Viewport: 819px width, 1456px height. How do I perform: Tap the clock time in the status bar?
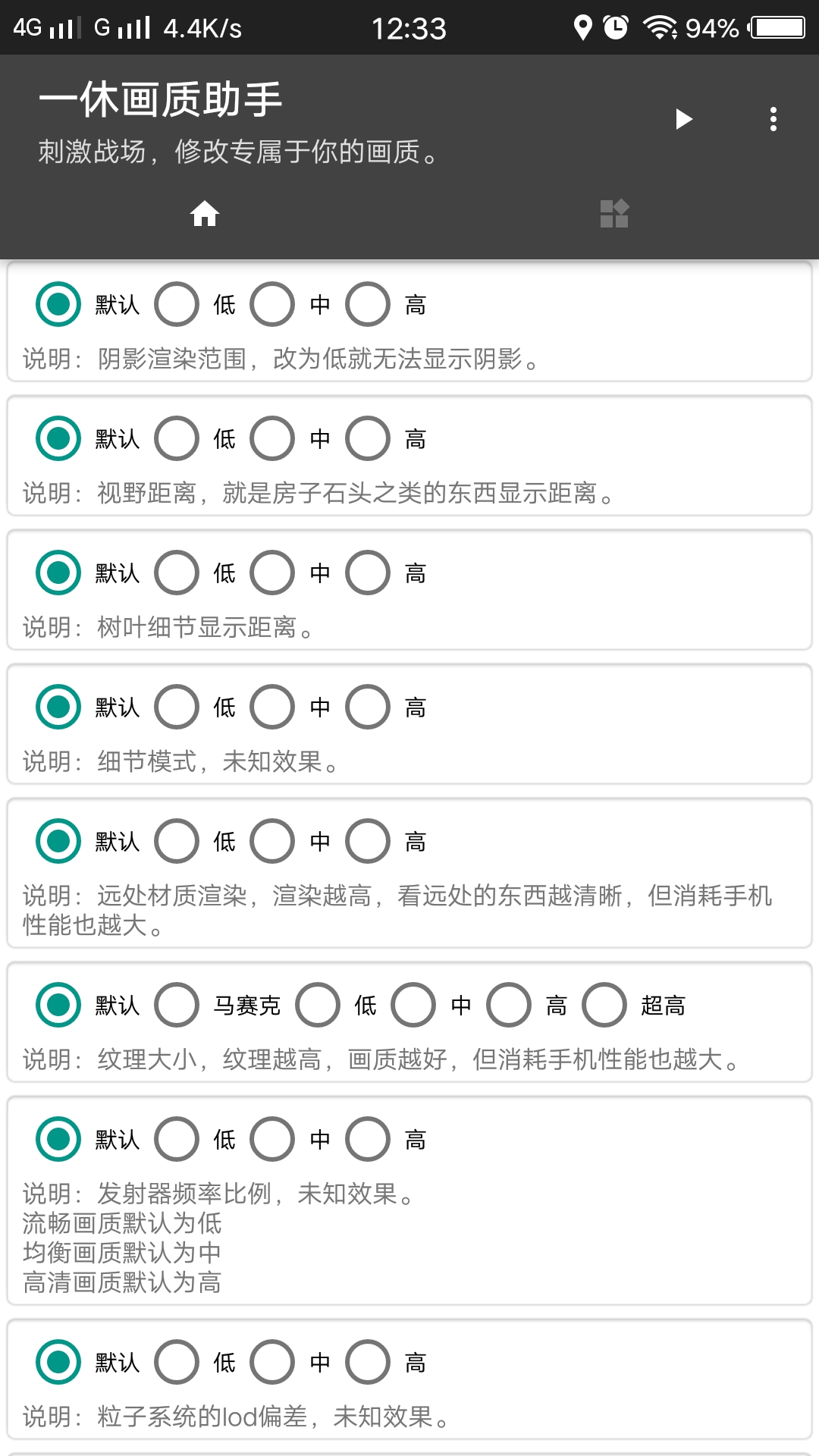[x=409, y=28]
